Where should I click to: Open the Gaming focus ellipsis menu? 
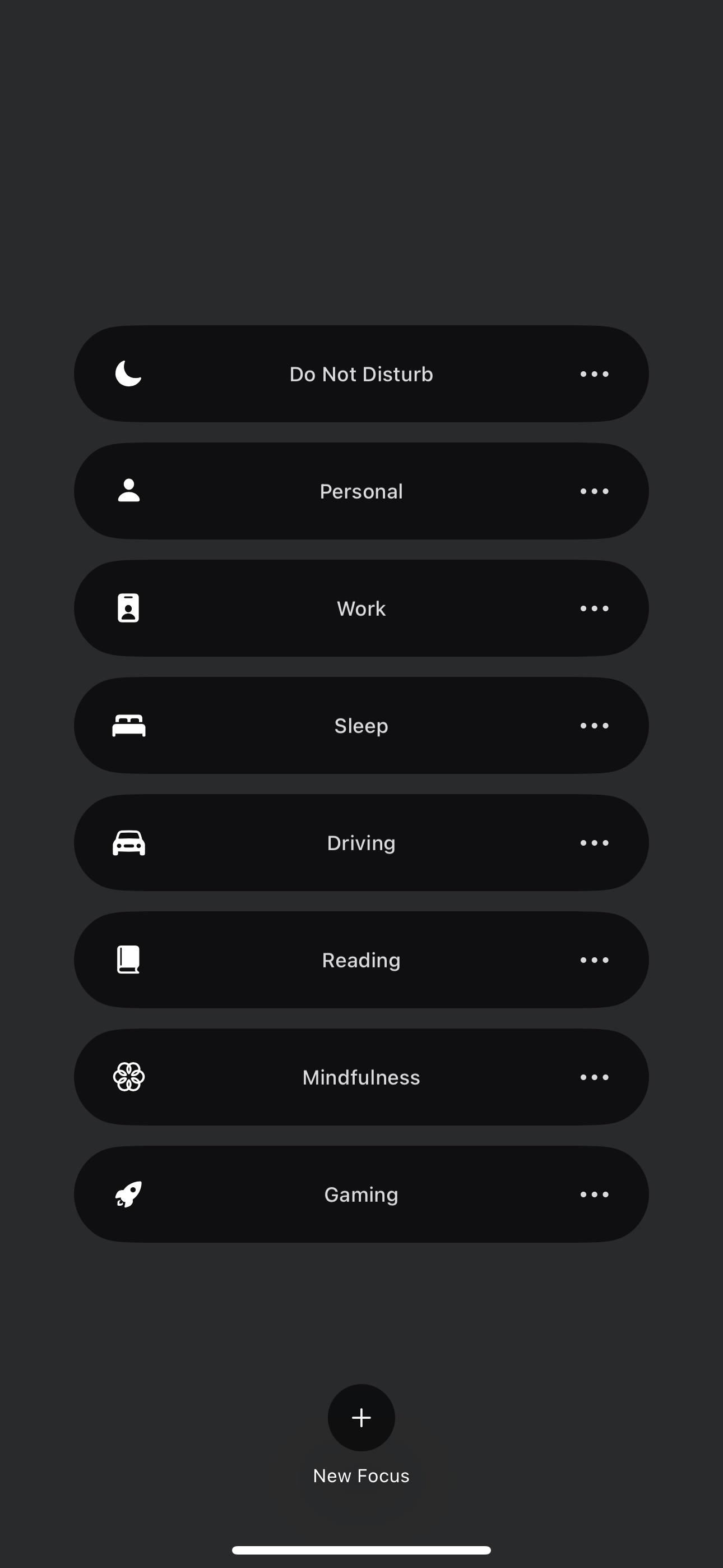tap(594, 1195)
